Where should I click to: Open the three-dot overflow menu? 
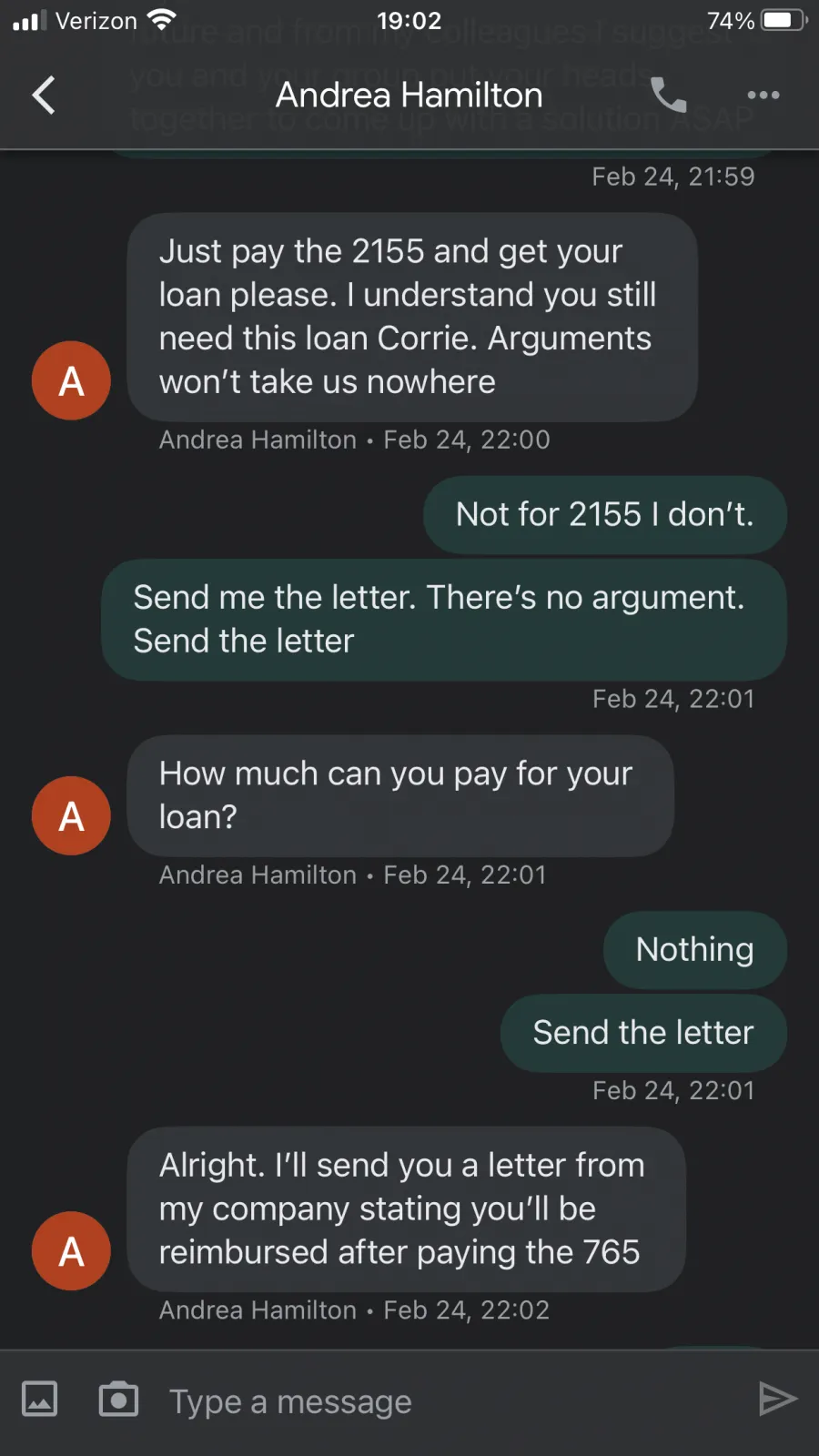(763, 95)
